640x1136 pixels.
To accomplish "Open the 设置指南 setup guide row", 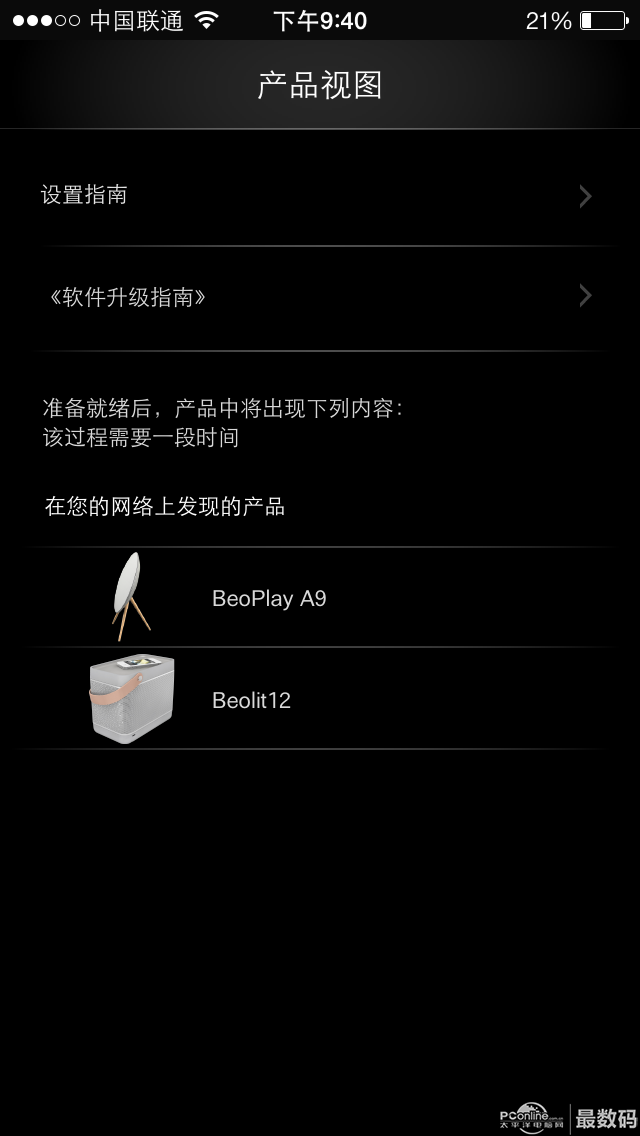I will 318,195.
